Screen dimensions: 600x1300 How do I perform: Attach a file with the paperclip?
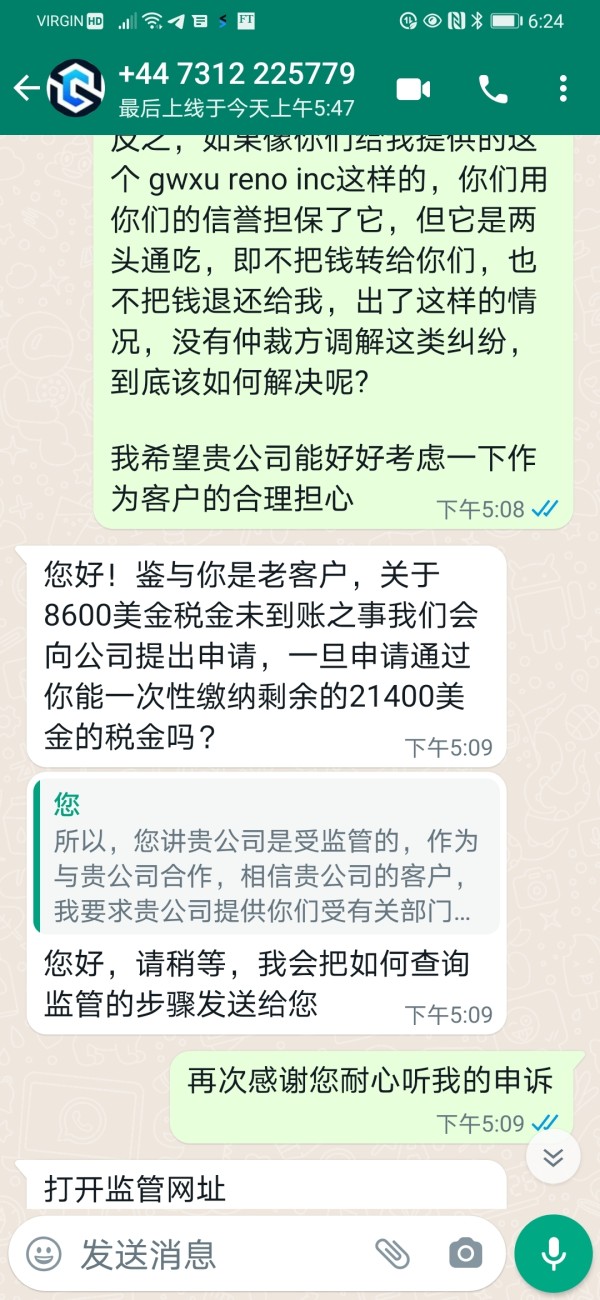pos(392,1253)
